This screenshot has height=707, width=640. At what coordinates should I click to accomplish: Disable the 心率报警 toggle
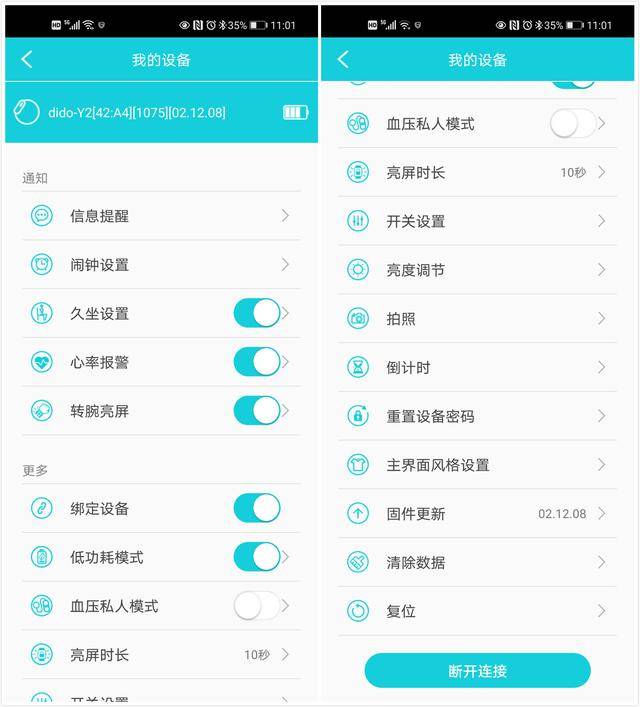click(x=257, y=362)
